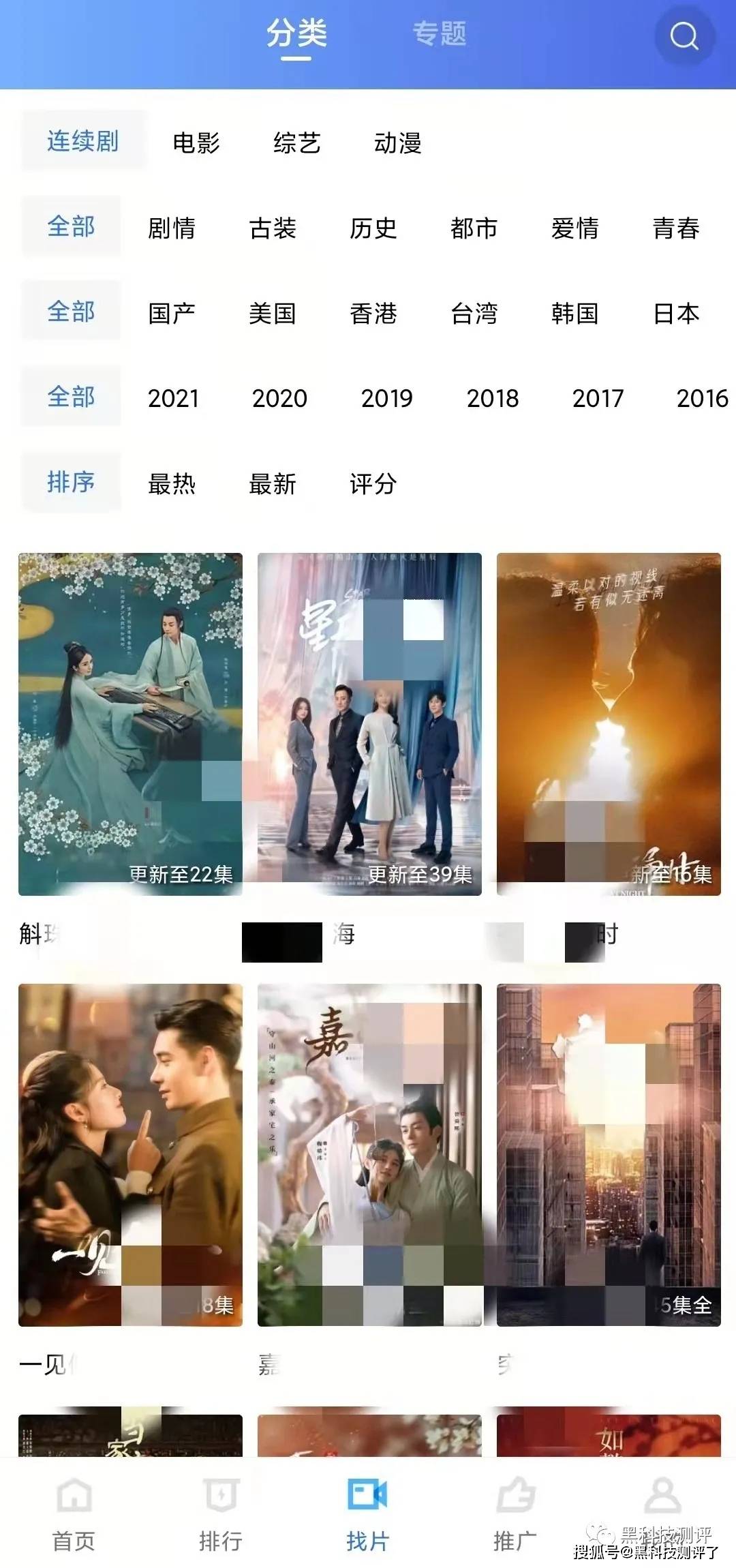This screenshot has width=736, height=1568.
Task: Open the 推广 tab
Action: pyautogui.click(x=515, y=1511)
